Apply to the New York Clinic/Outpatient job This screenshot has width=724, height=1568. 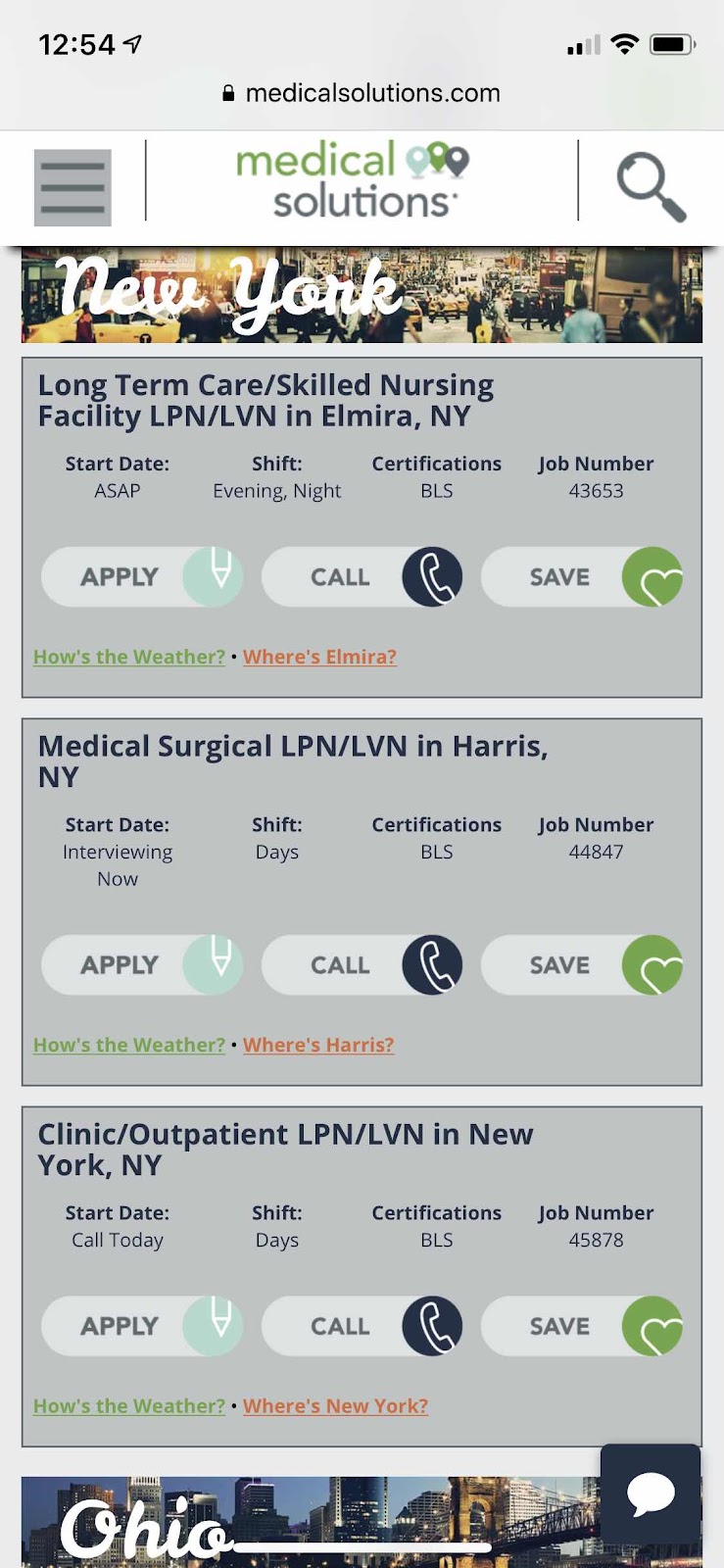click(x=142, y=1326)
